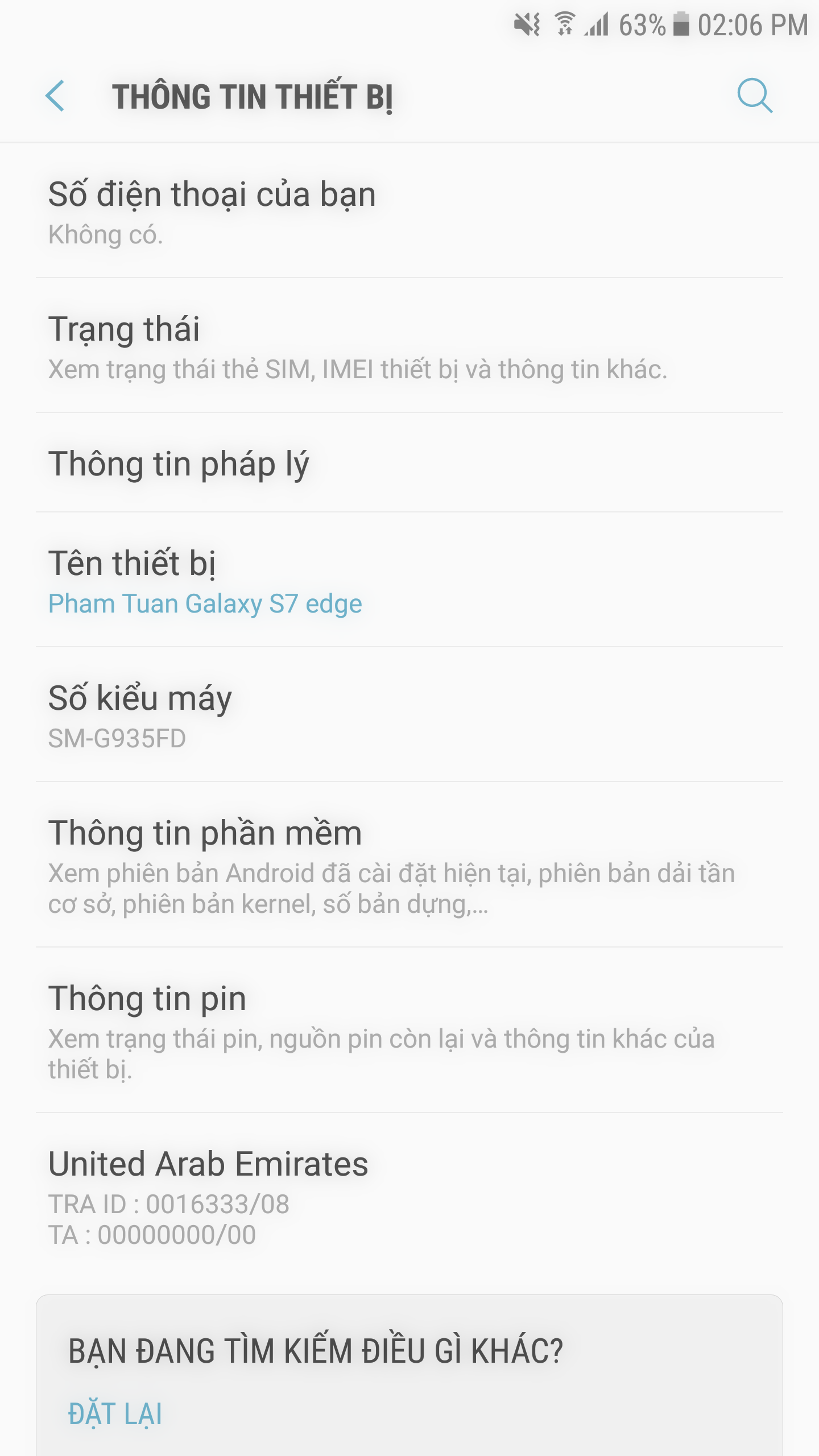The height and width of the screenshot is (1456, 819).
Task: Tap the ĐẶT LẠI link
Action: (x=115, y=1414)
